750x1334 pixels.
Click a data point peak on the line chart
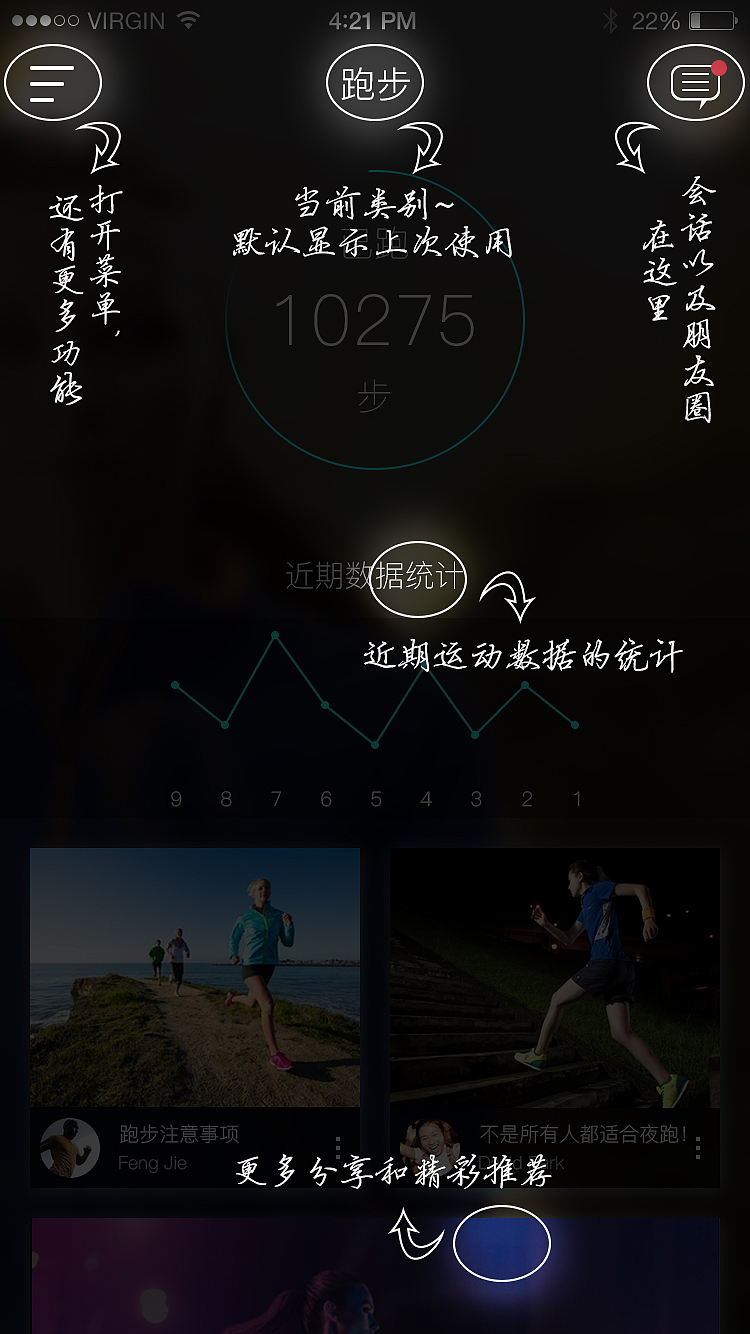(275, 635)
